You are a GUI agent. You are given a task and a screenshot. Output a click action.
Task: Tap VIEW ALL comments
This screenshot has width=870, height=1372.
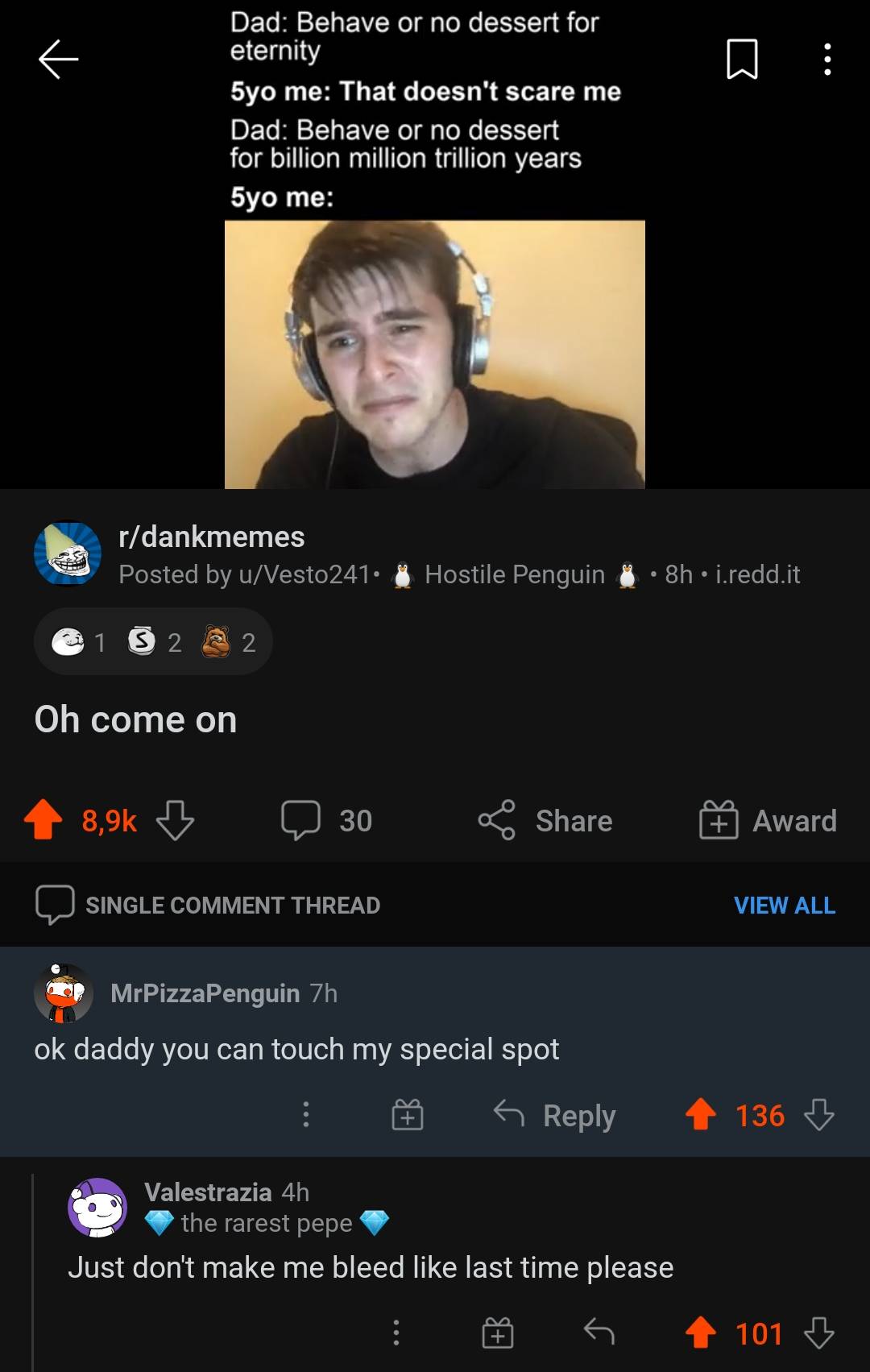(784, 906)
